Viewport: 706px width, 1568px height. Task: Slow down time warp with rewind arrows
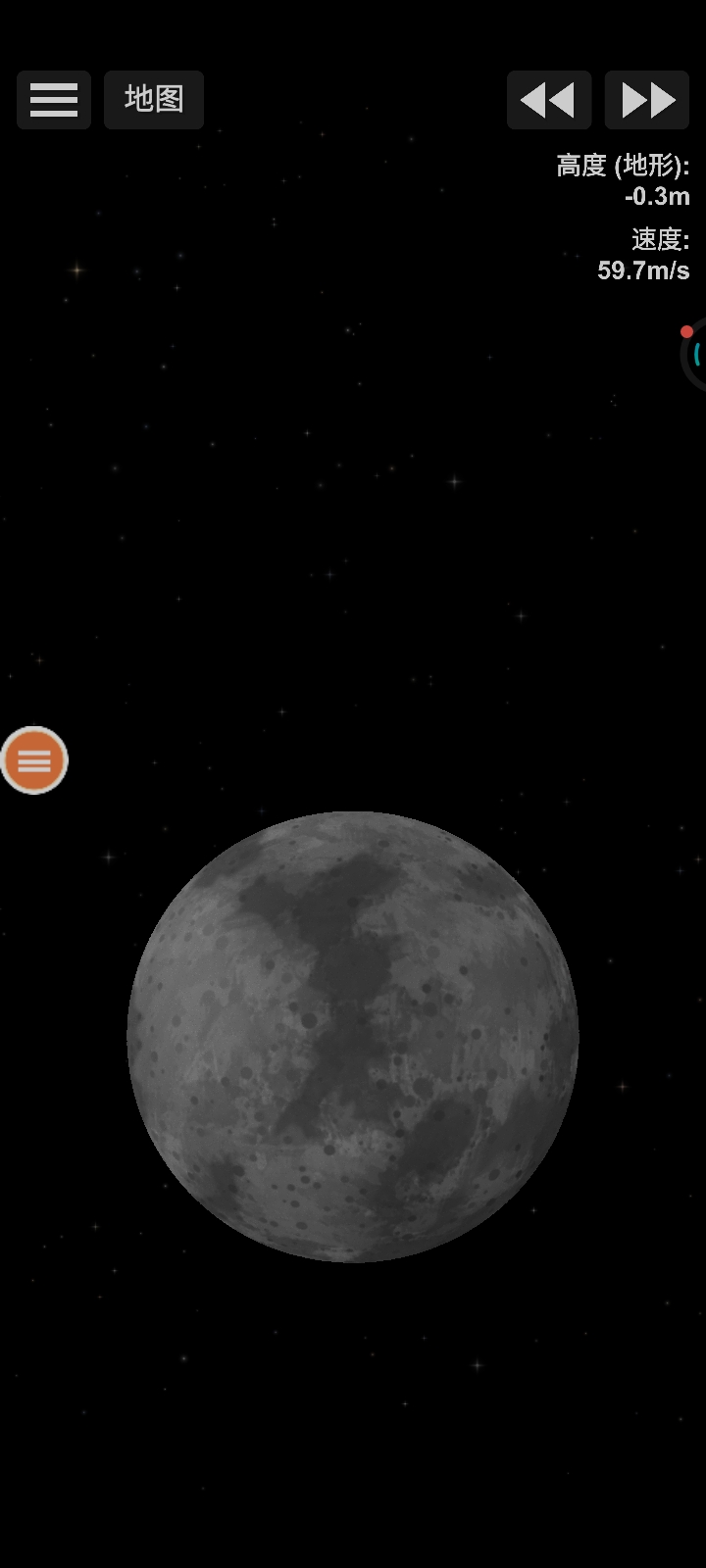548,100
